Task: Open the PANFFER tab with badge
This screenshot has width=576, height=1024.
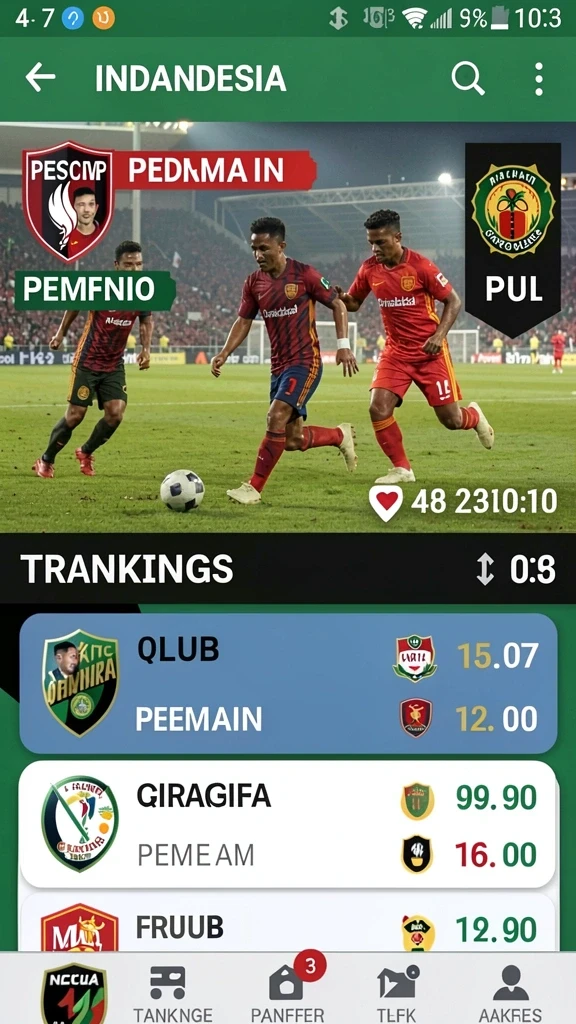Action: pos(287,990)
